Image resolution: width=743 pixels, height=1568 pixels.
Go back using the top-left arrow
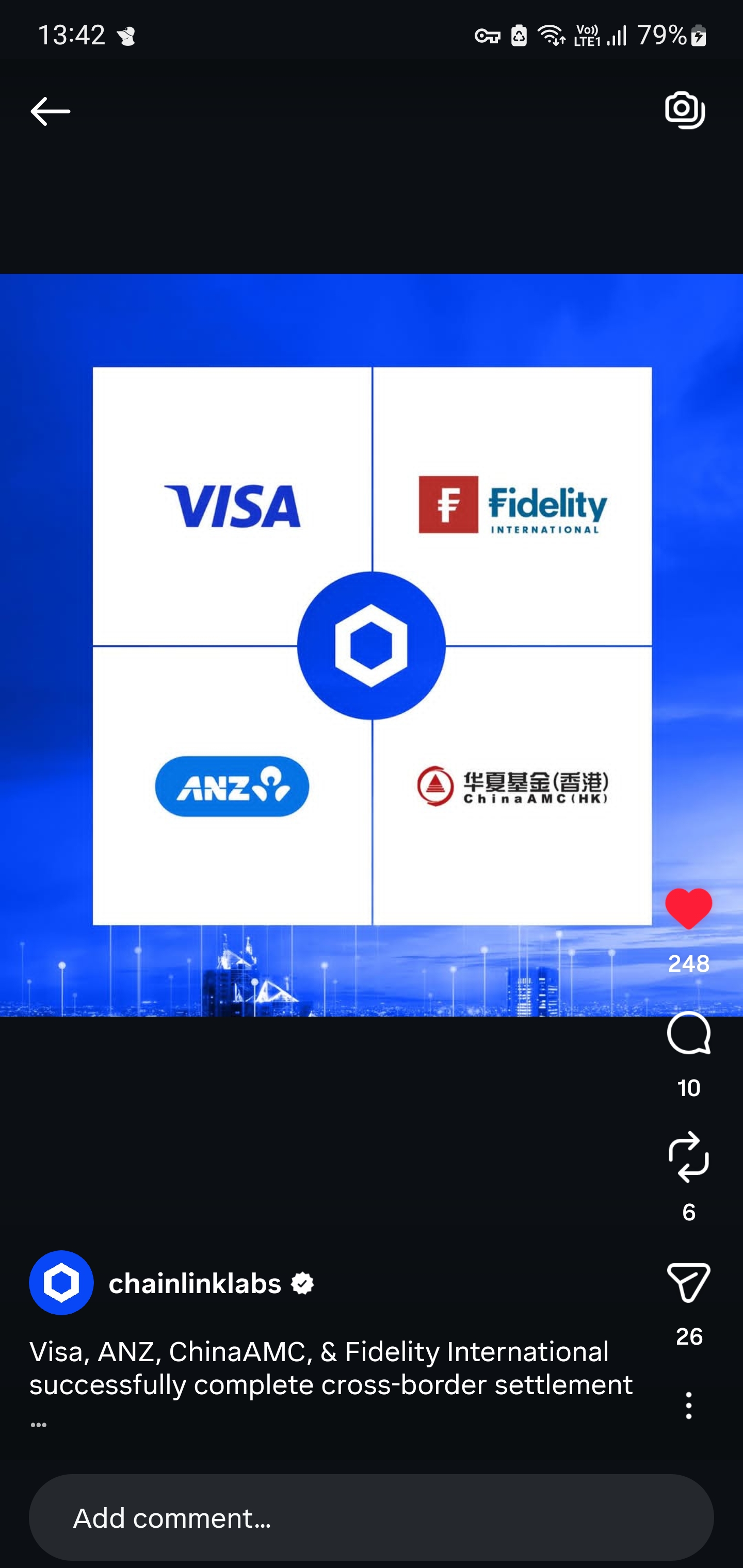pos(51,111)
